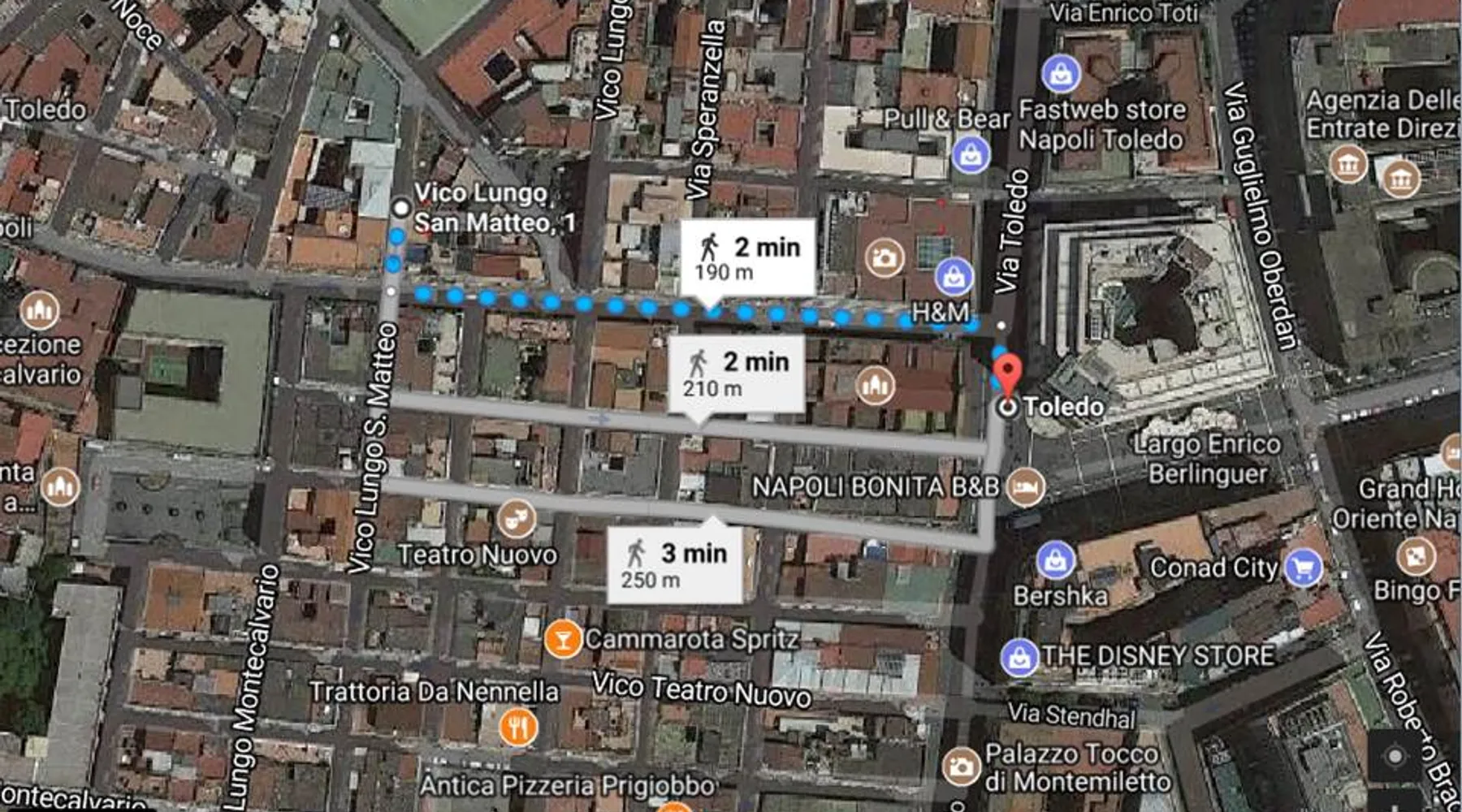Open Cammarota Spritz bar marker
1462x812 pixels.
(x=562, y=639)
